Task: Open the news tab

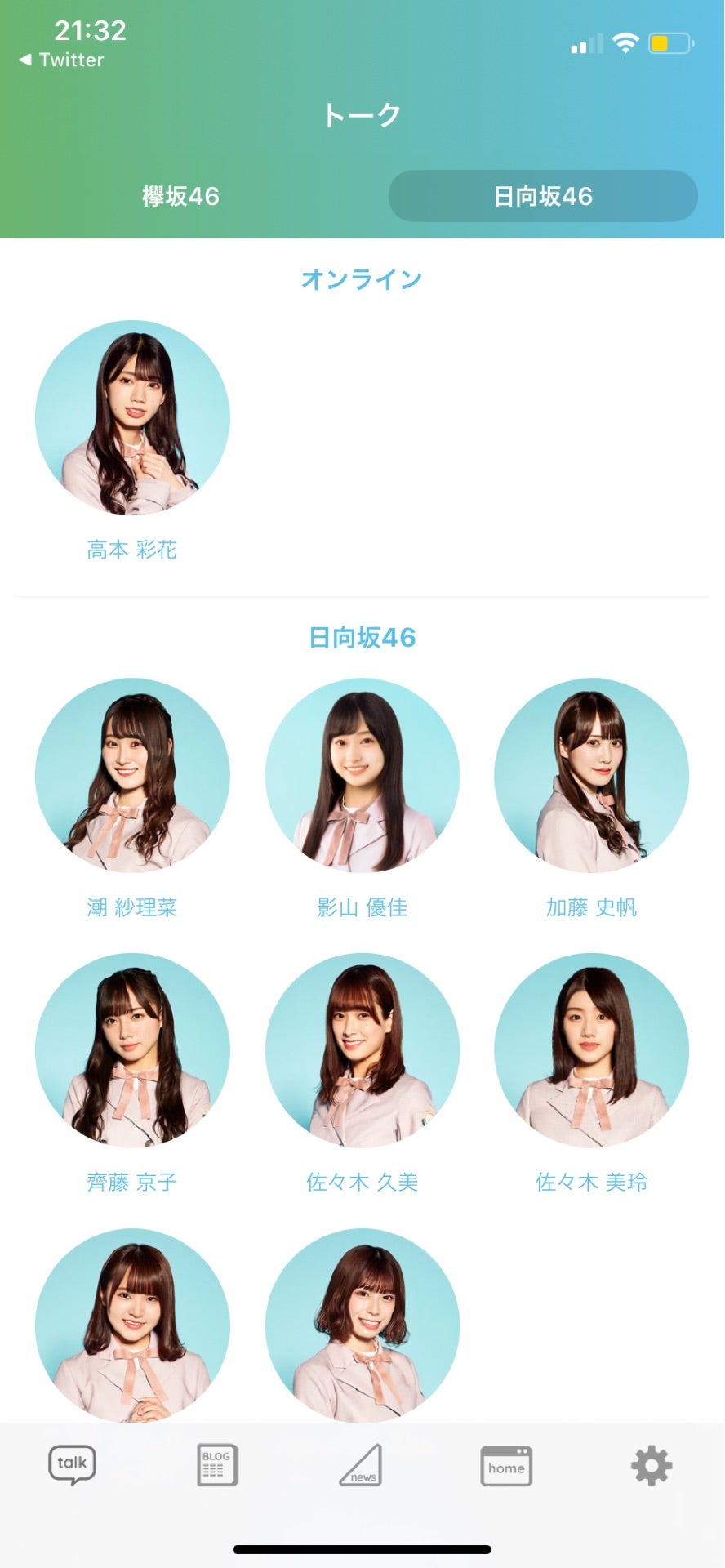Action: click(362, 1465)
